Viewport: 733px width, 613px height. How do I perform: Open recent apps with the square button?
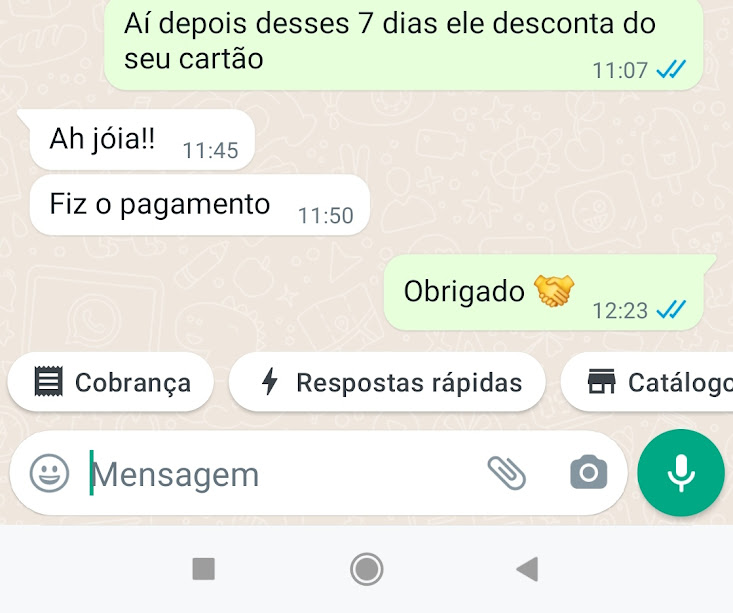coord(204,569)
